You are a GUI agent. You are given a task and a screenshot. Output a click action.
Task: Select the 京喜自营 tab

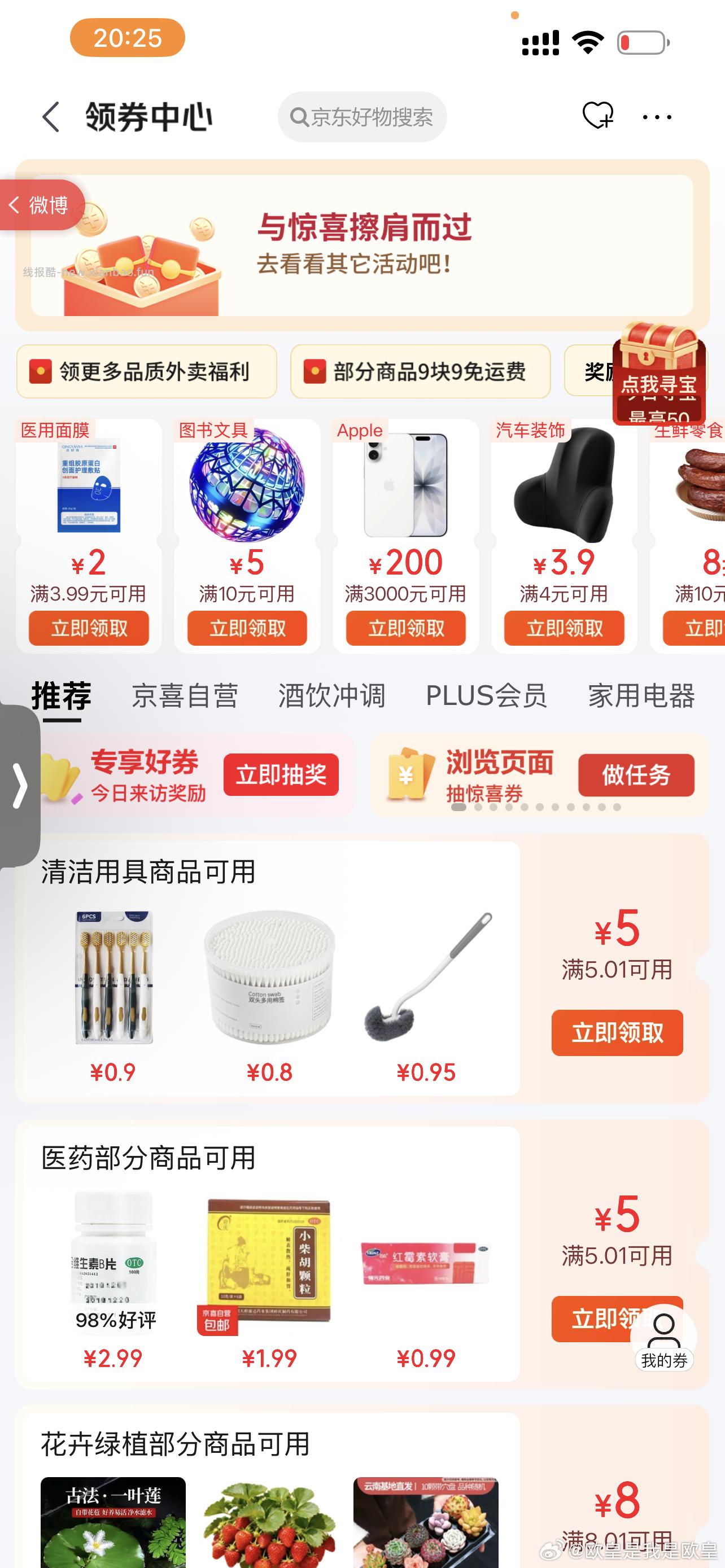pos(186,696)
